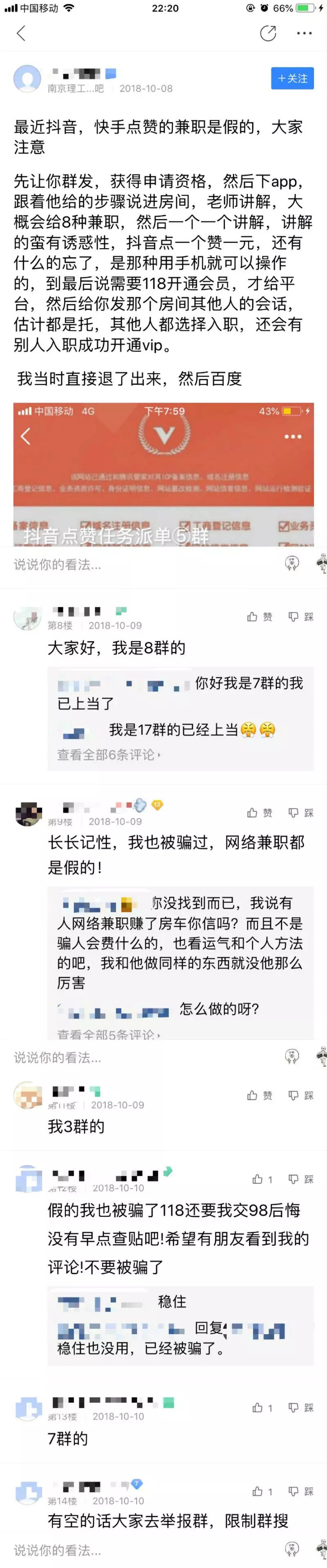Viewport: 327px width, 1568px height.
Task: Like the 长长记性 comment on floor 9
Action: pos(260,813)
